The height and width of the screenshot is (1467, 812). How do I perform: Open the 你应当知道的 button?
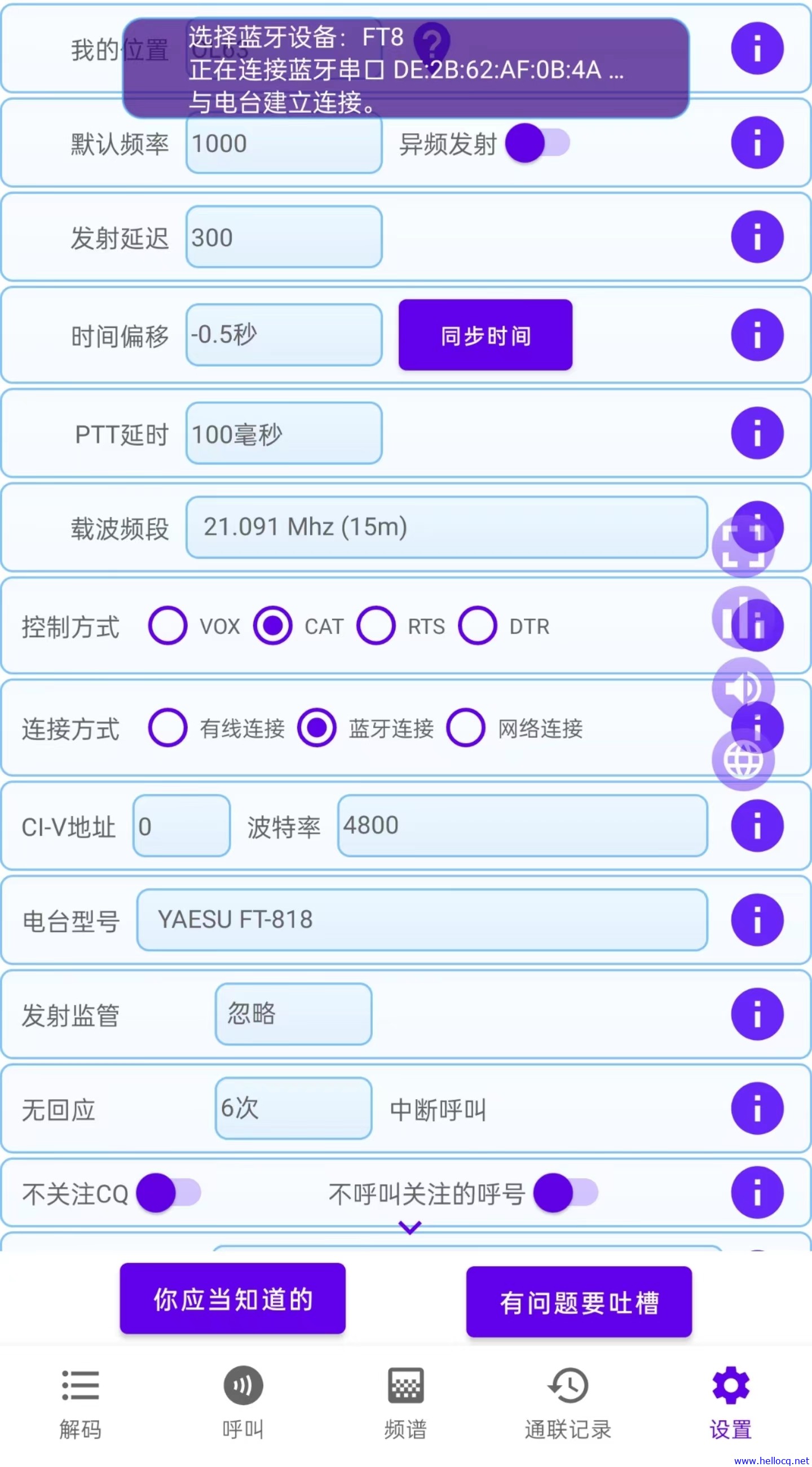click(232, 1299)
